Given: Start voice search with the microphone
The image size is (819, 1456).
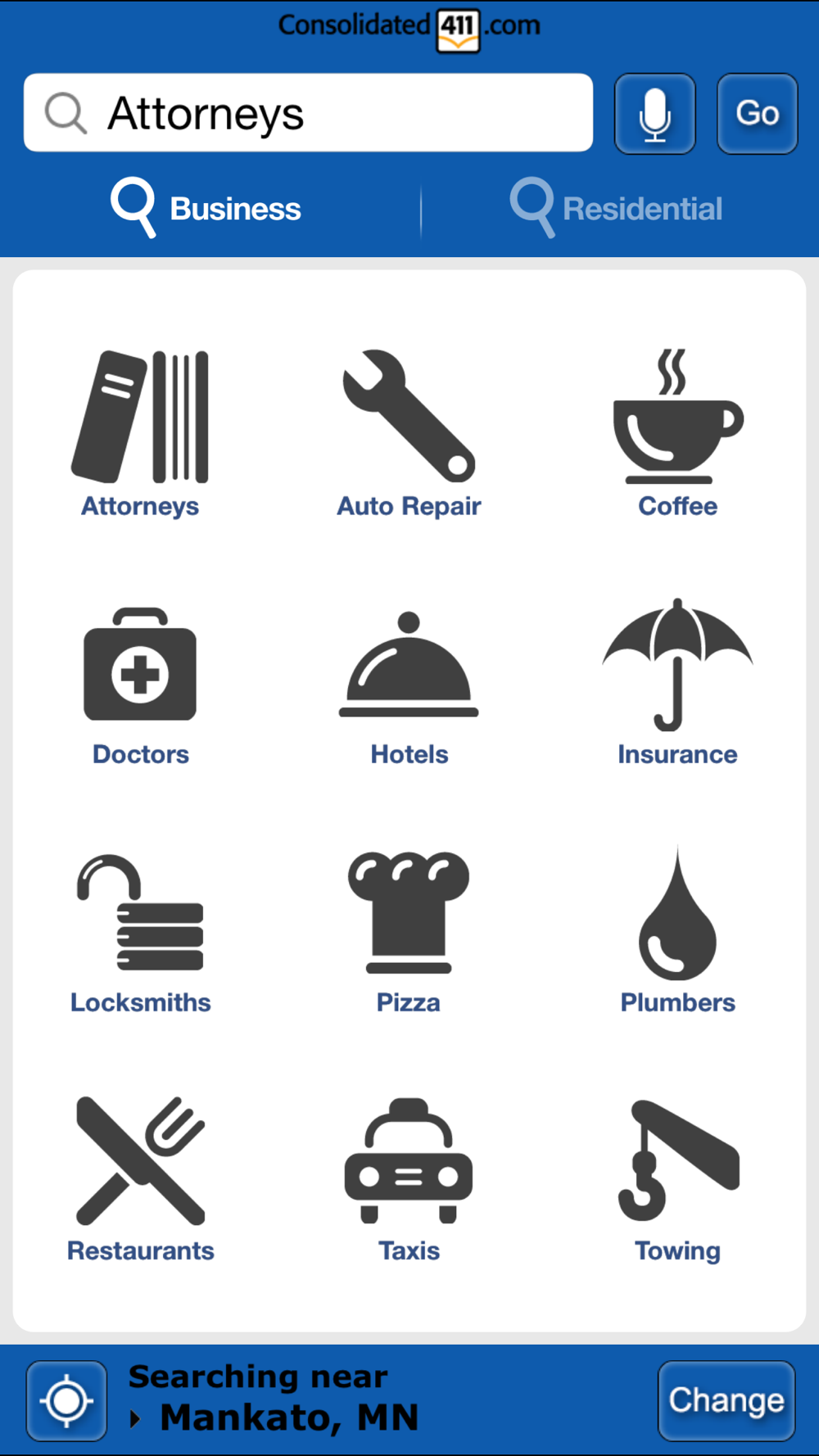Looking at the screenshot, I should coord(654,114).
